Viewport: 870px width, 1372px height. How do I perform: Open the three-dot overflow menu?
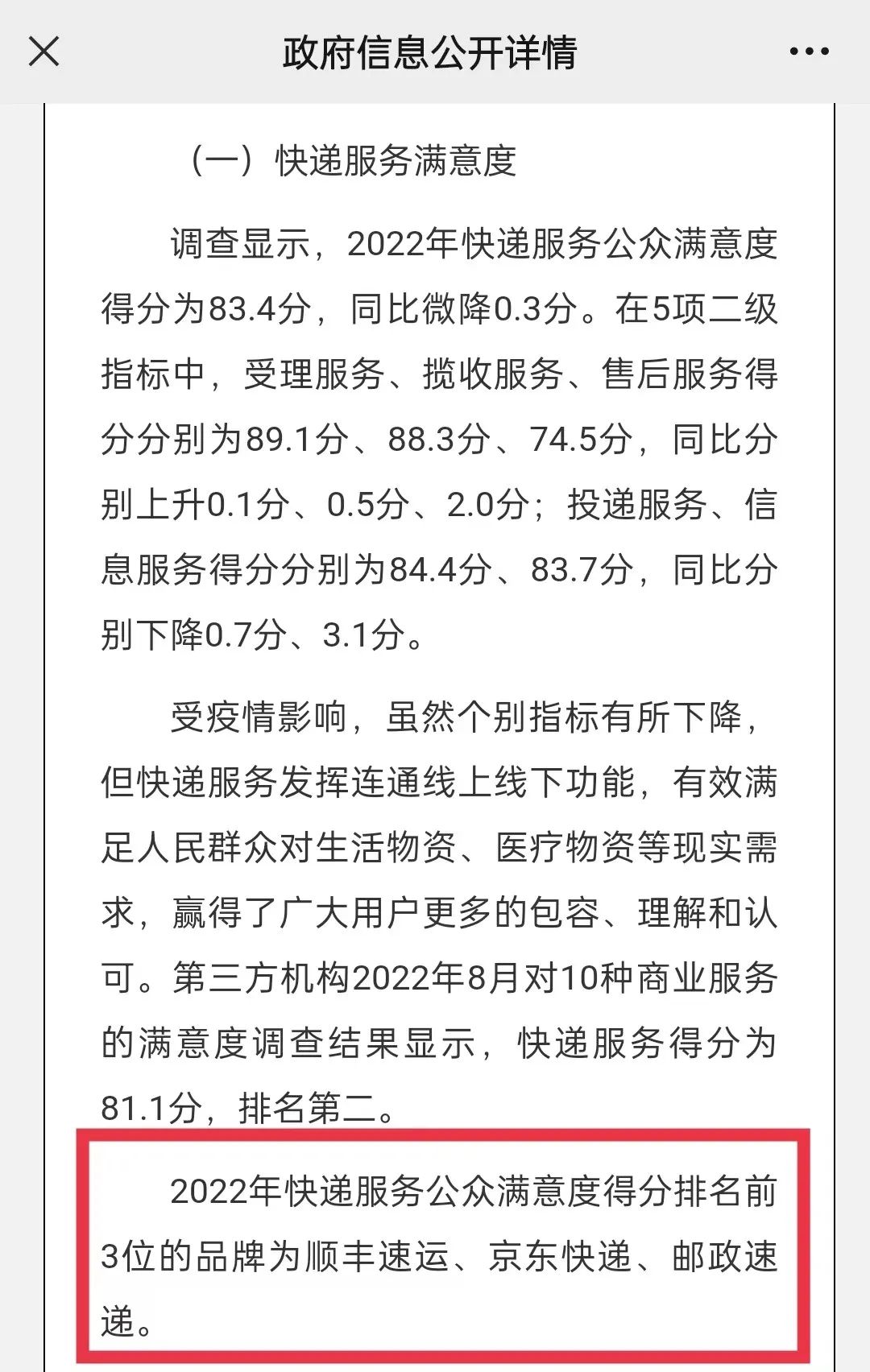click(x=809, y=52)
